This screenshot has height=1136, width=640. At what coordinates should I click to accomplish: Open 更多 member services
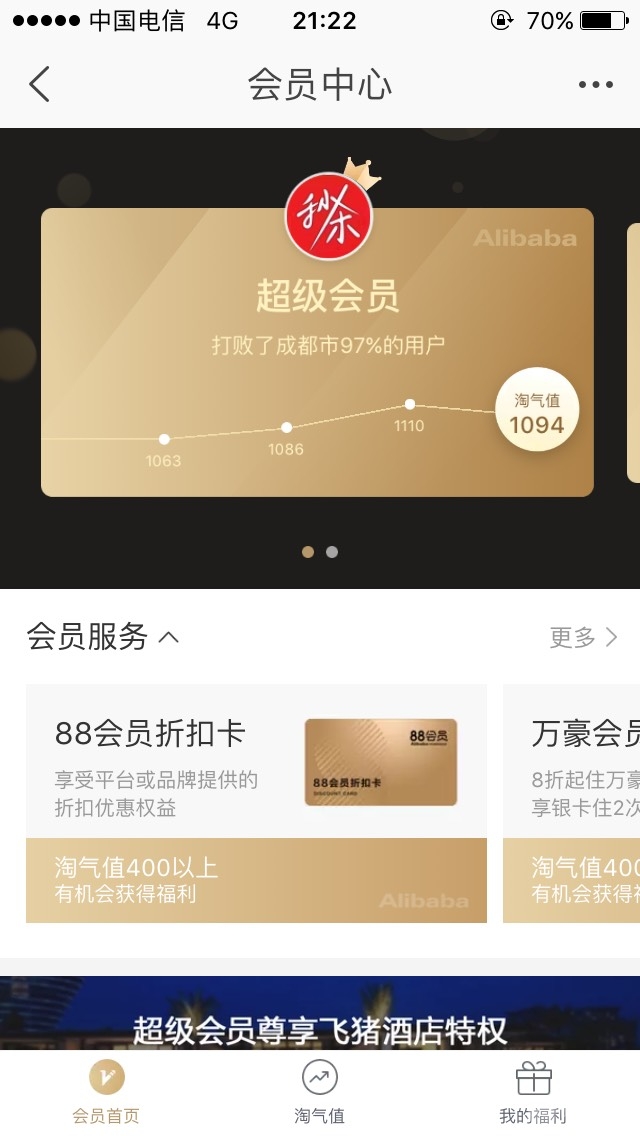pos(583,637)
